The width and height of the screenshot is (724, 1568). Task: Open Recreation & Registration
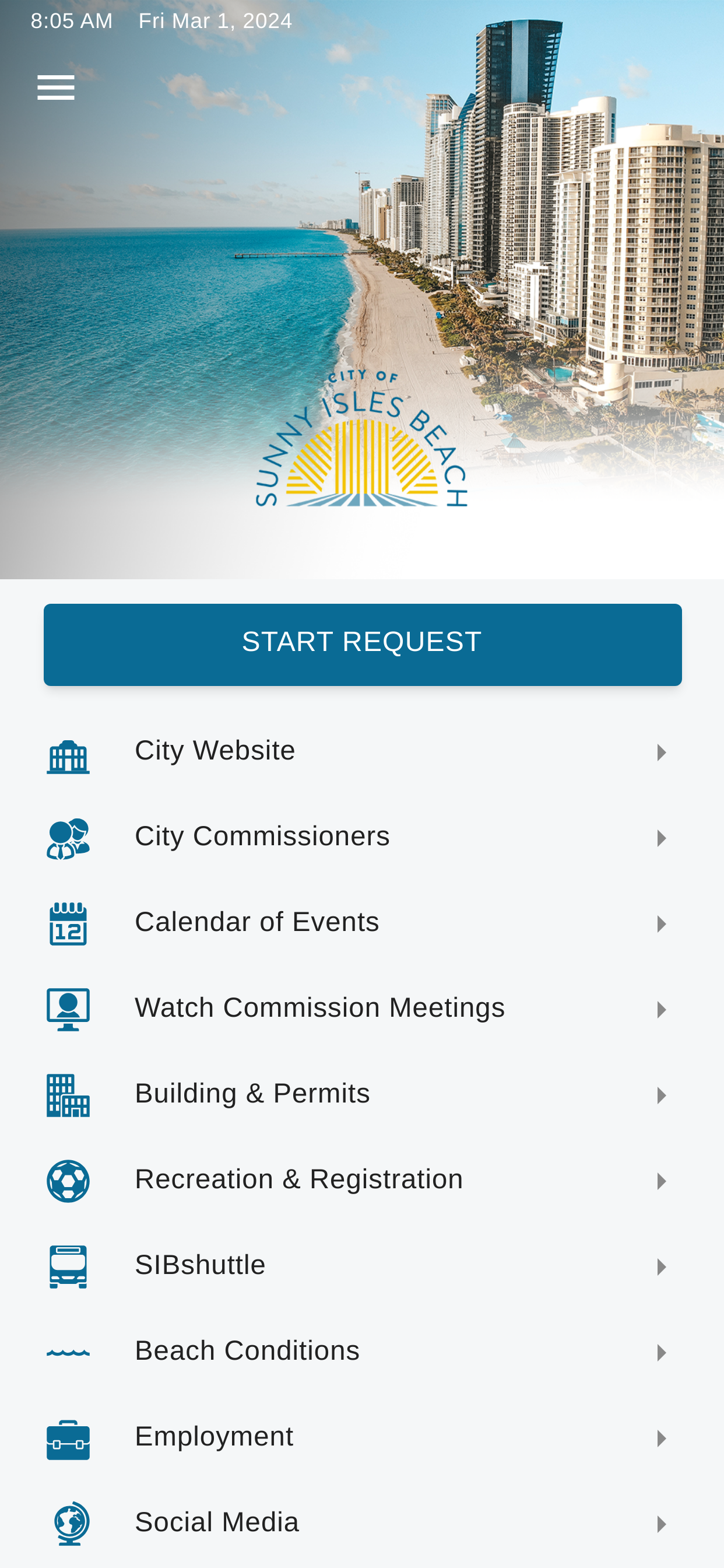pos(363,1181)
